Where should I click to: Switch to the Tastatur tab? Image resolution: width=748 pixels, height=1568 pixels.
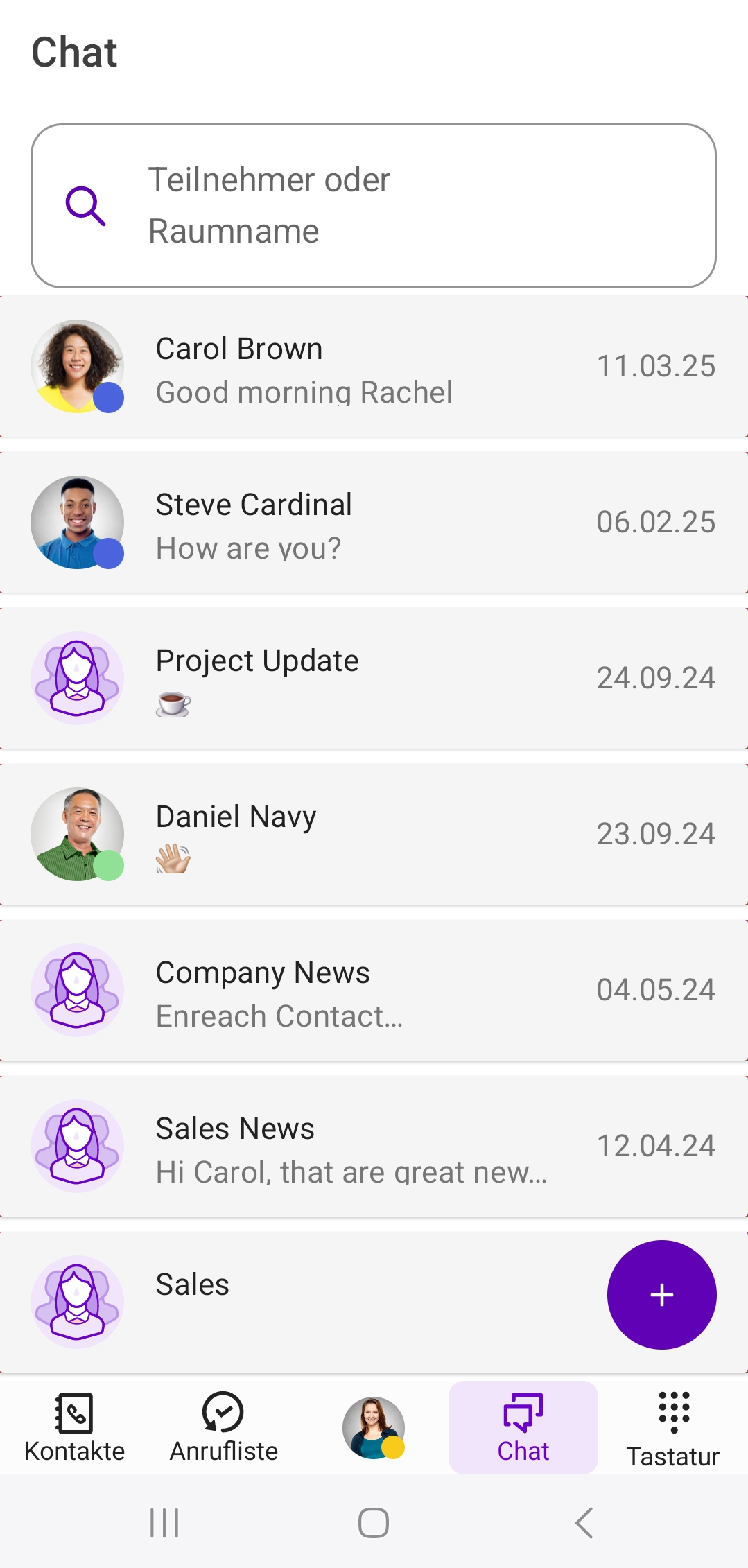672,1429
